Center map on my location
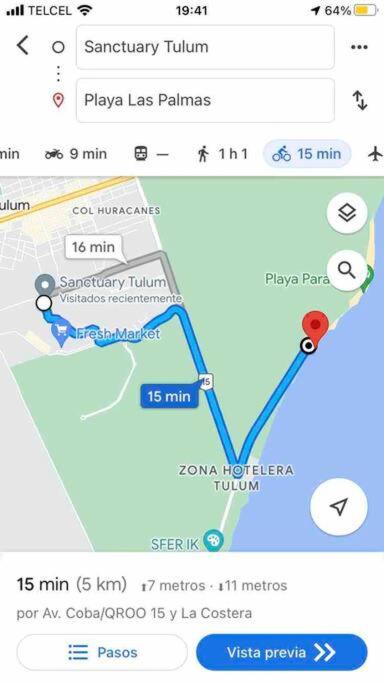384x683 pixels. [339, 506]
